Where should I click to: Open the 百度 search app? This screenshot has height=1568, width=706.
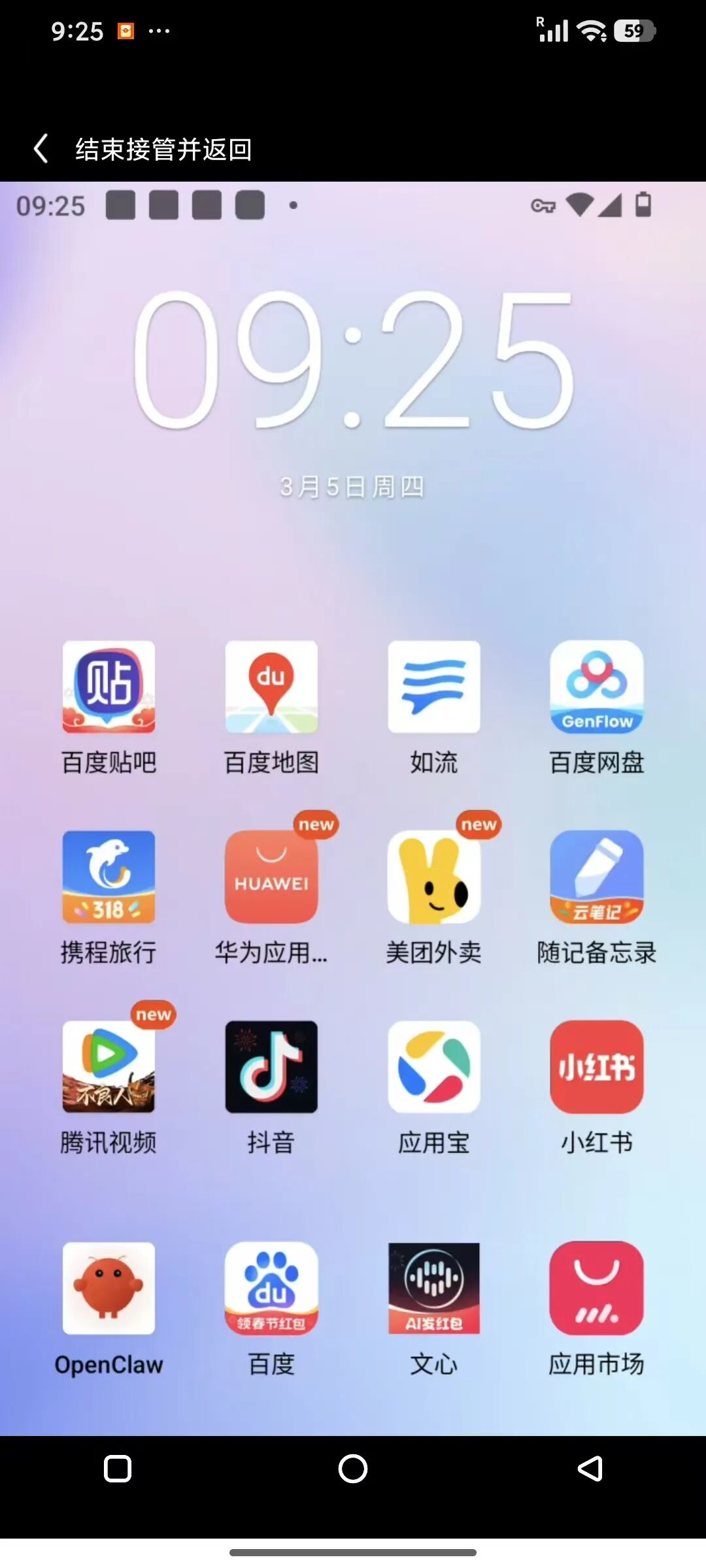pyautogui.click(x=271, y=1288)
